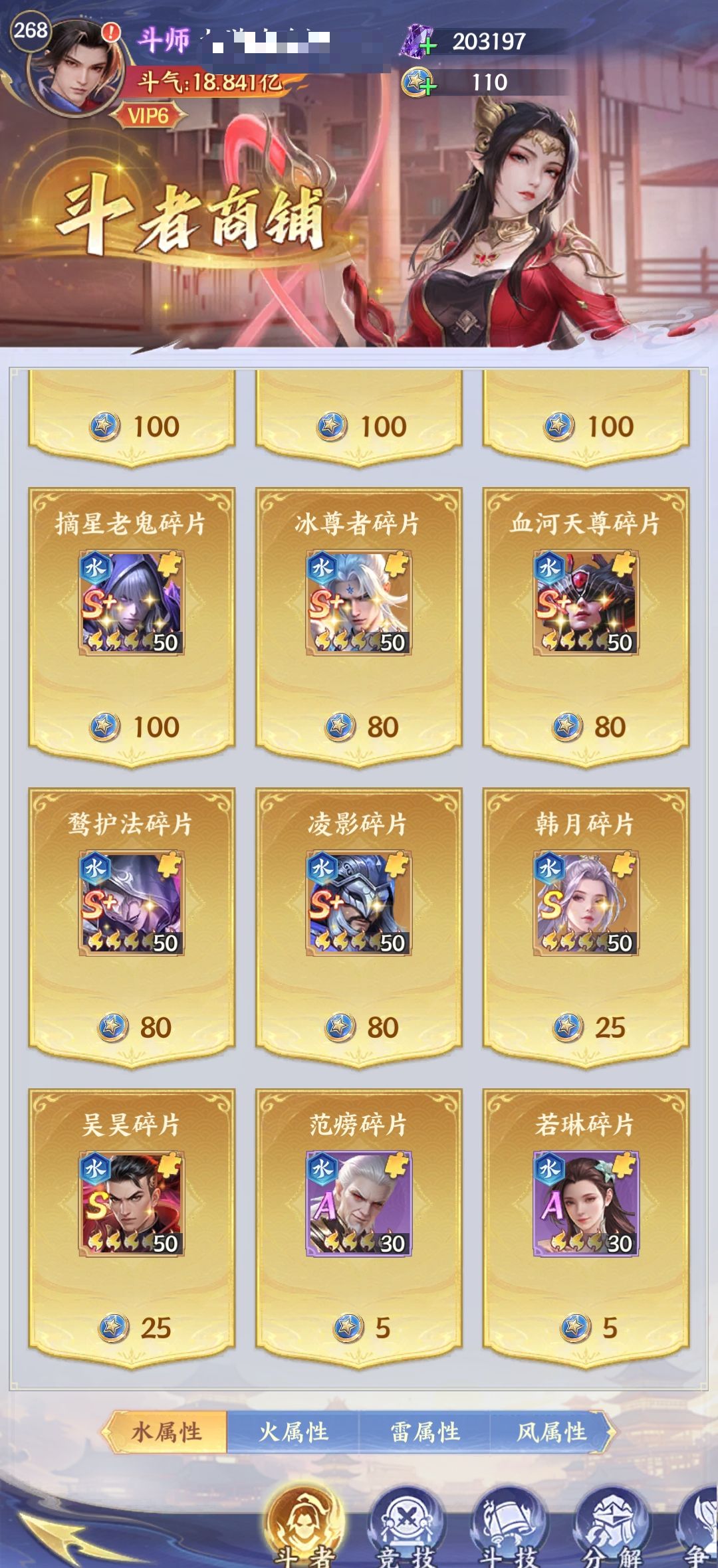Switch to the 雷属性 tab
The image size is (718, 1568).
pos(425,1432)
